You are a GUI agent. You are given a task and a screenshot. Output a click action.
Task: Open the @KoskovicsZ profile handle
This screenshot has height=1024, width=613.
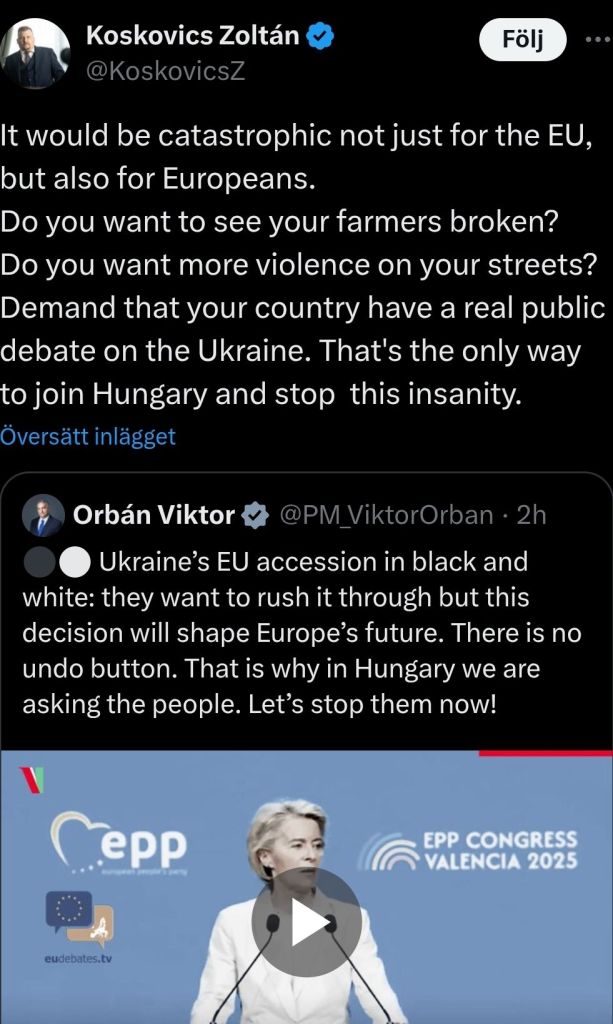click(166, 71)
